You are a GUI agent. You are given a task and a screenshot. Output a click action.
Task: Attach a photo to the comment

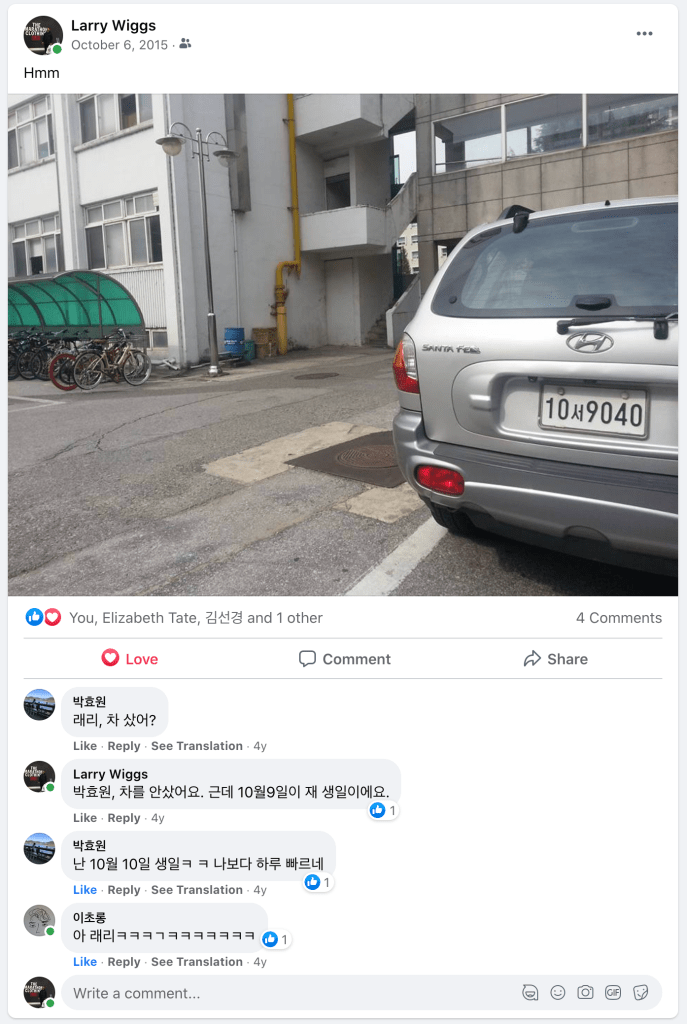pyautogui.click(x=586, y=993)
